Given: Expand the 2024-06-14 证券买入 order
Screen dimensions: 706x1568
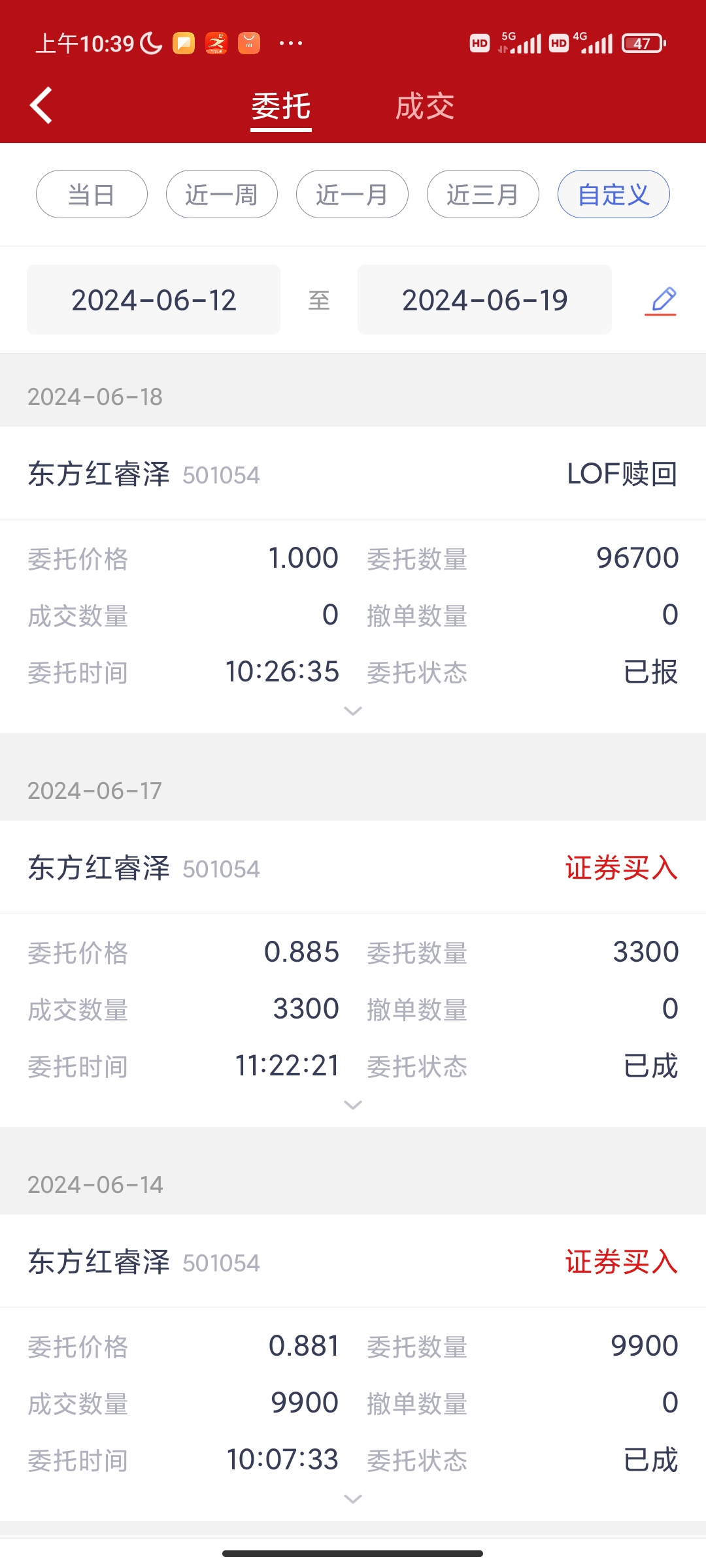Looking at the screenshot, I should (x=353, y=1499).
